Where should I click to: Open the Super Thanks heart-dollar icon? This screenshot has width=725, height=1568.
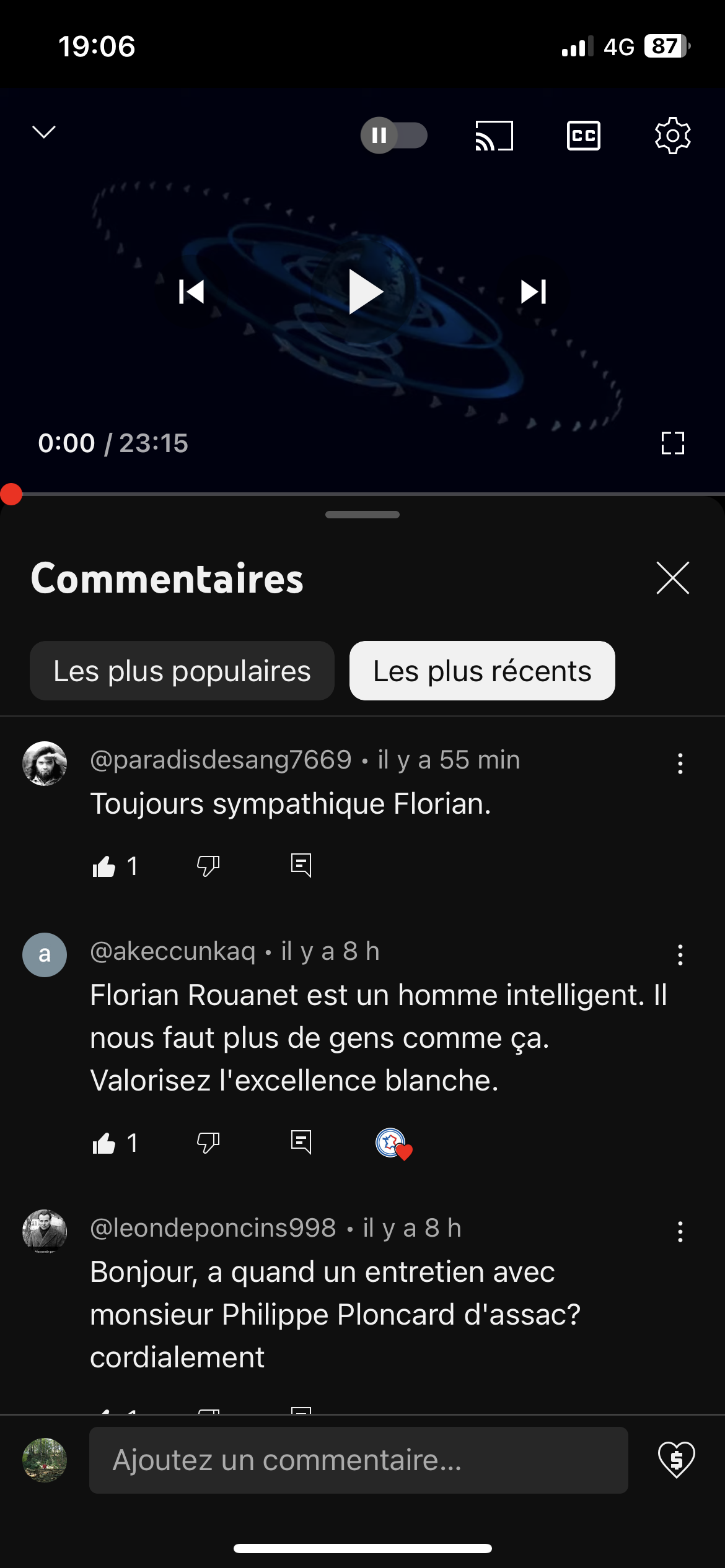pyautogui.click(x=676, y=1460)
